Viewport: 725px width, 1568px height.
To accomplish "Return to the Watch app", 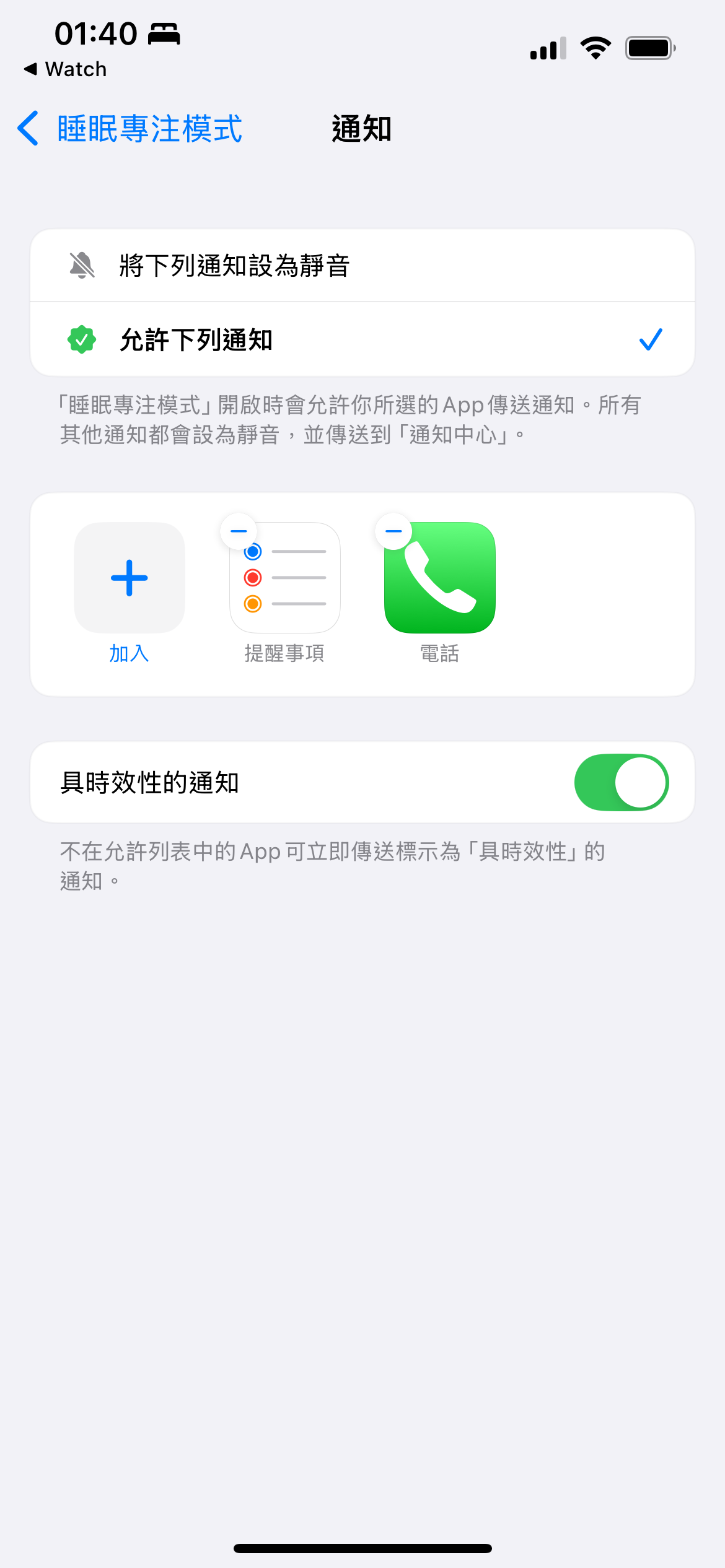I will point(65,69).
